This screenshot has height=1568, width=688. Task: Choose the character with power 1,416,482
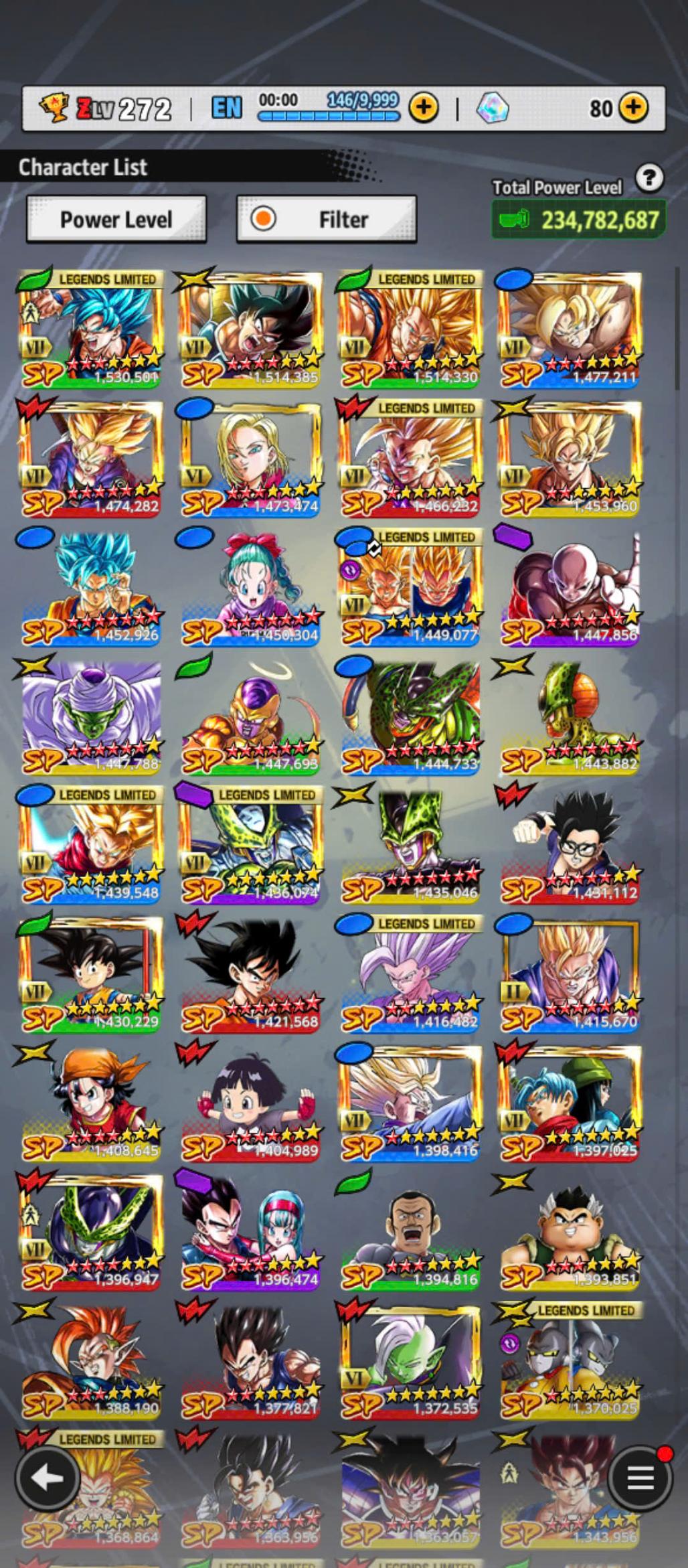coord(410,974)
